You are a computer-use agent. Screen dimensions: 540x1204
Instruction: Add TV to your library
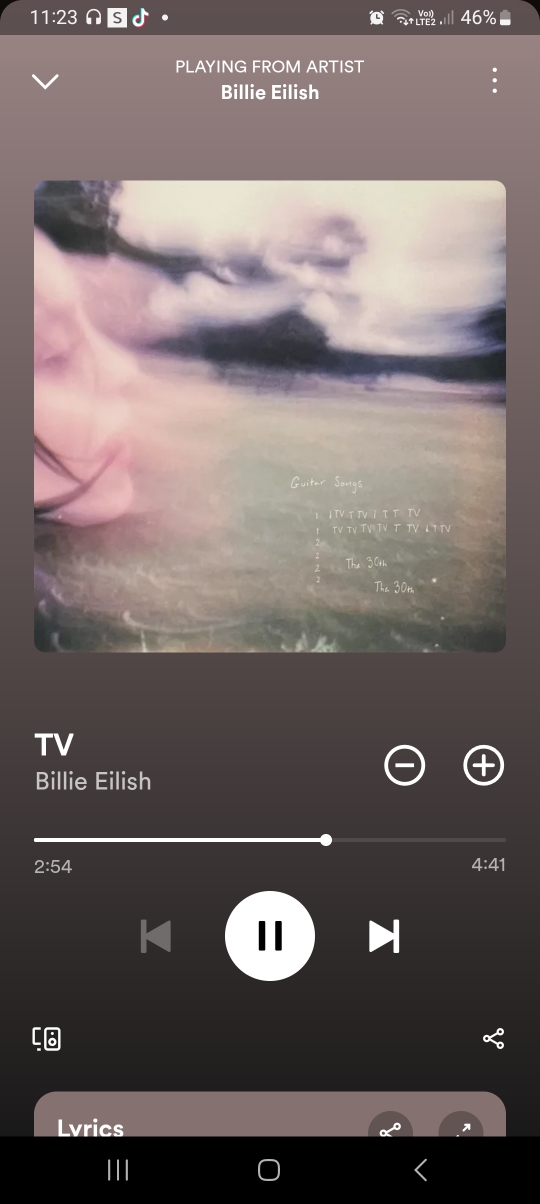coord(484,766)
